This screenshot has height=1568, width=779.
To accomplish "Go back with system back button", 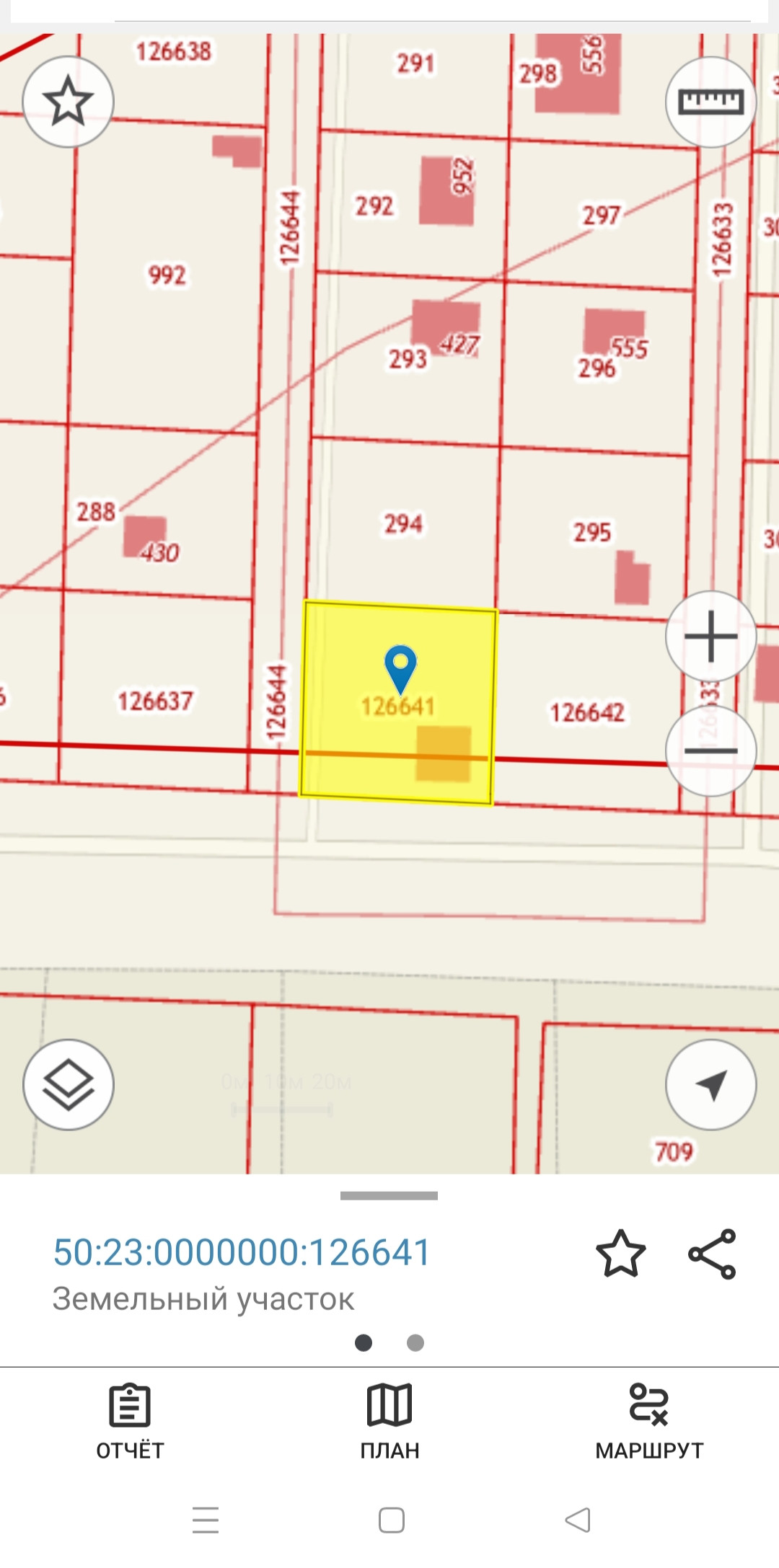I will point(577,1520).
